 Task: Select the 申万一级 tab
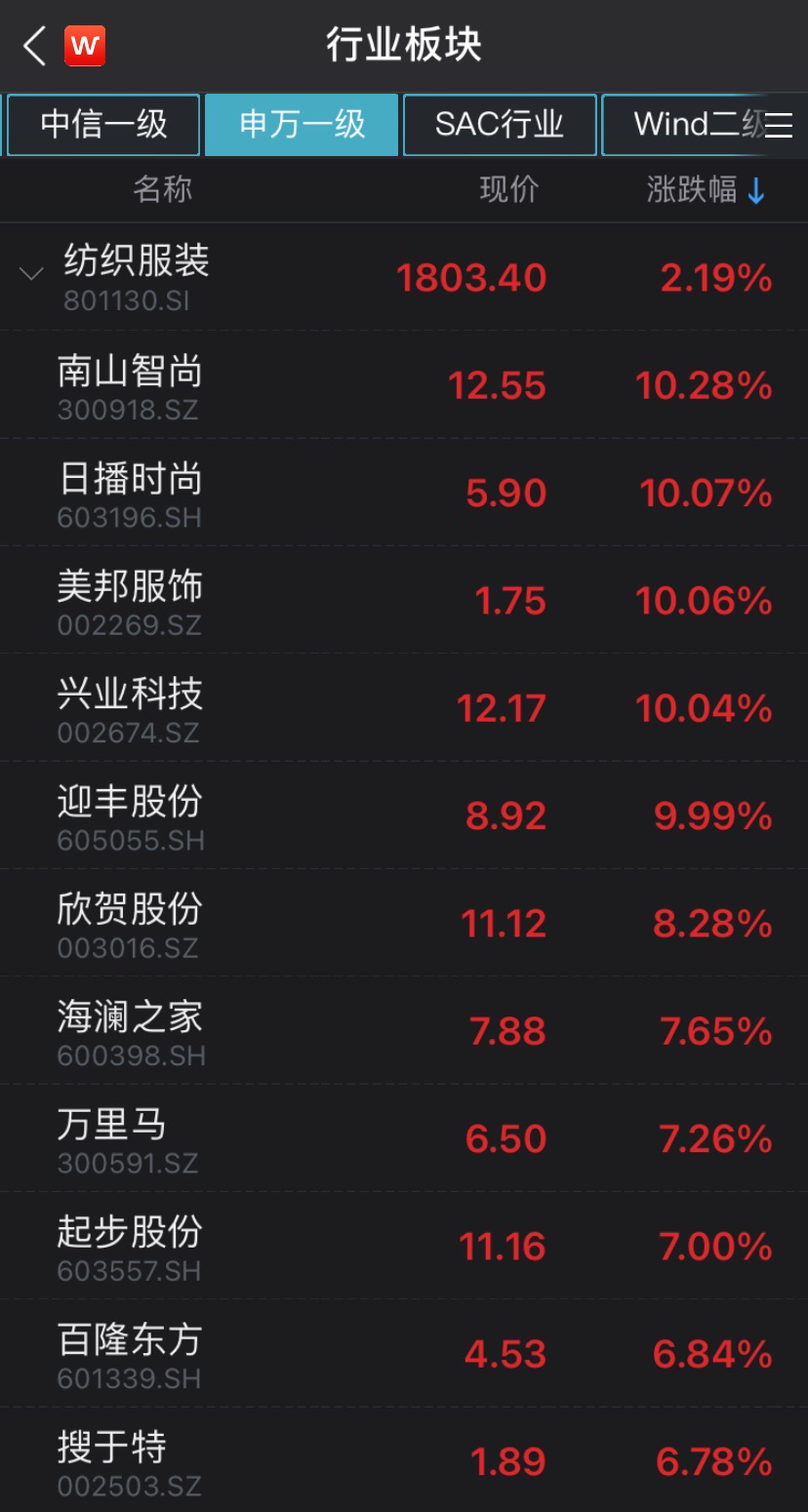pyautogui.click(x=302, y=125)
